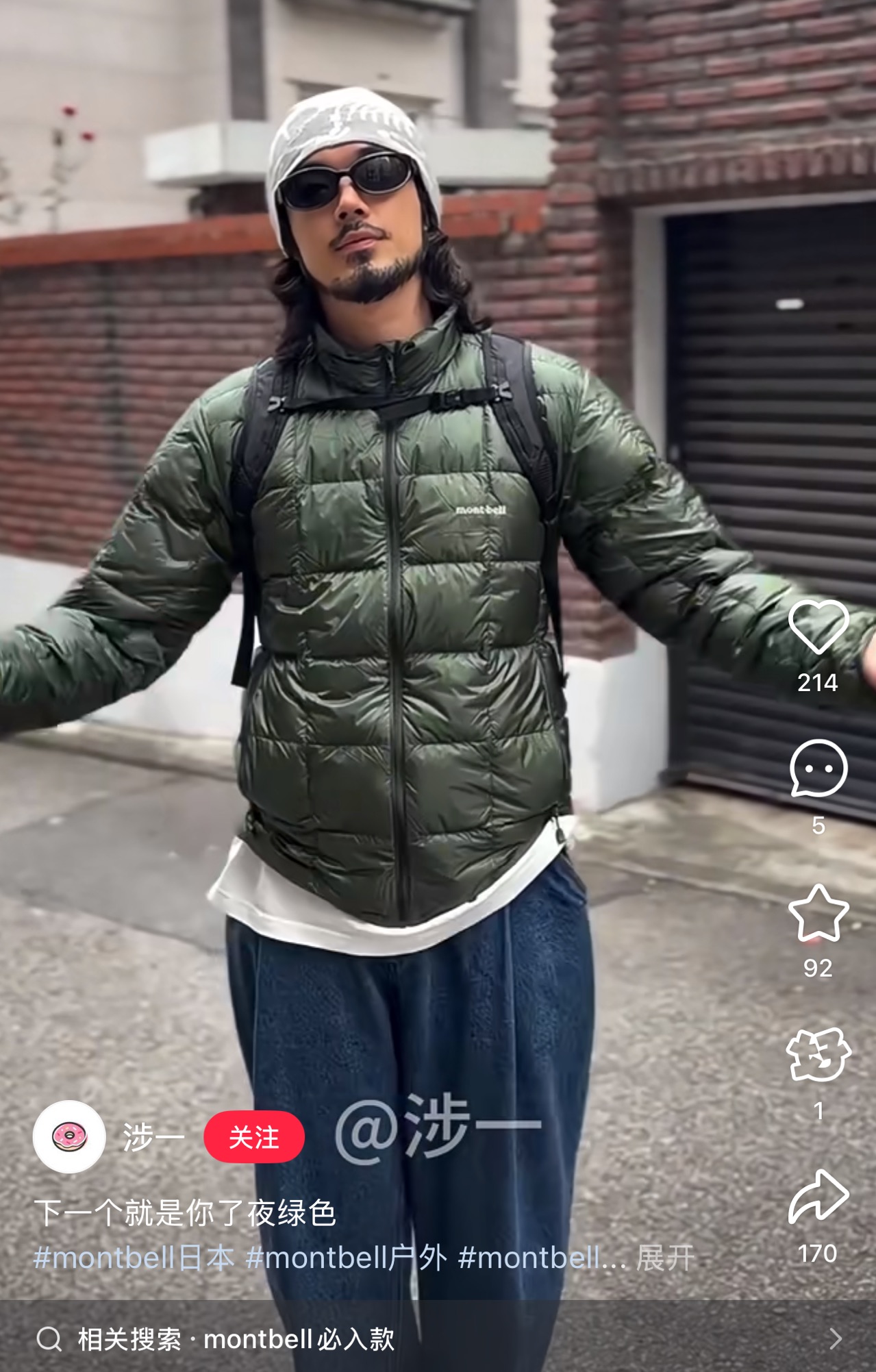Tap the sticker icon with count 1
The image size is (876, 1372).
(x=818, y=1055)
